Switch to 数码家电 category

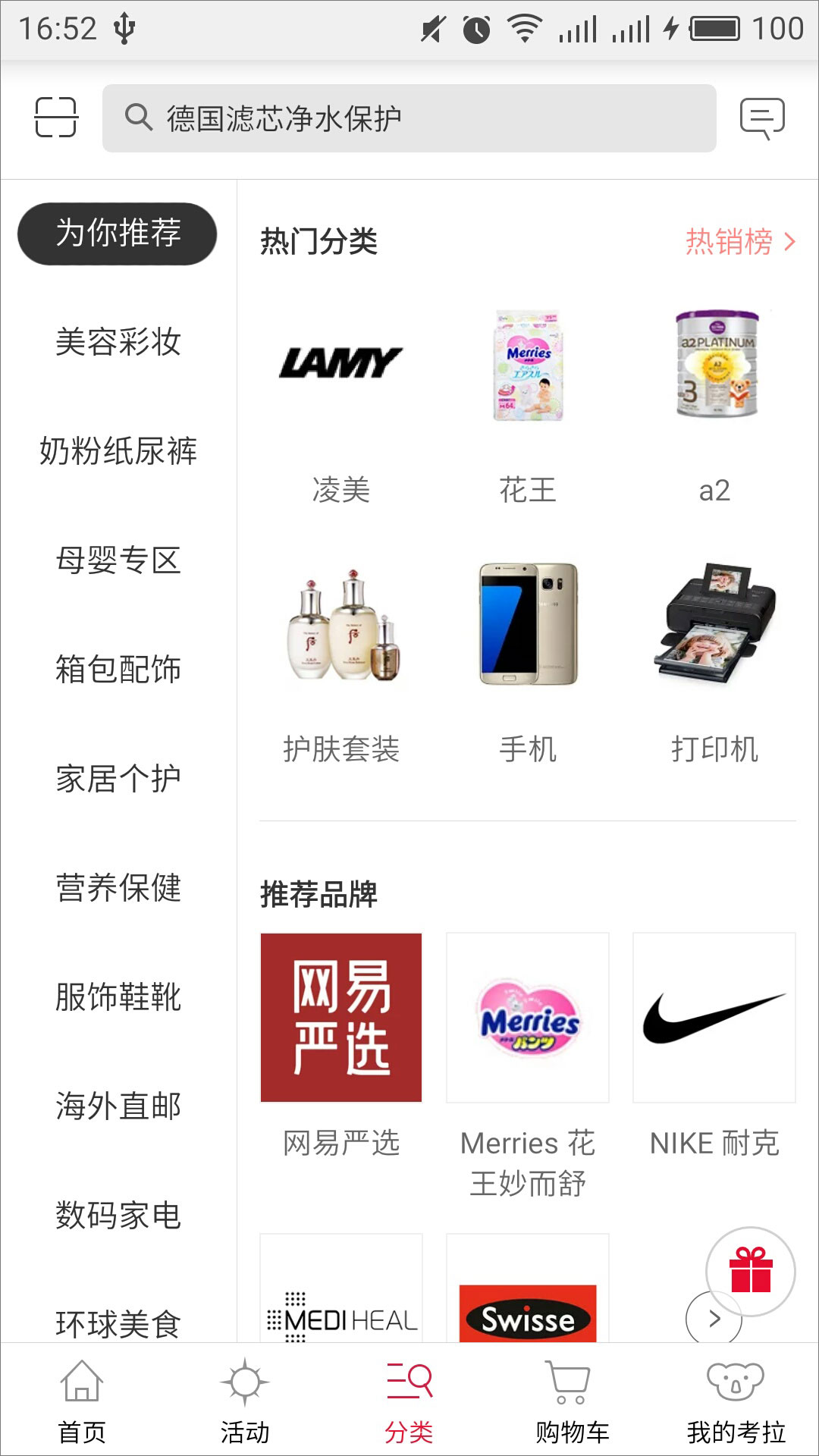click(x=118, y=1214)
